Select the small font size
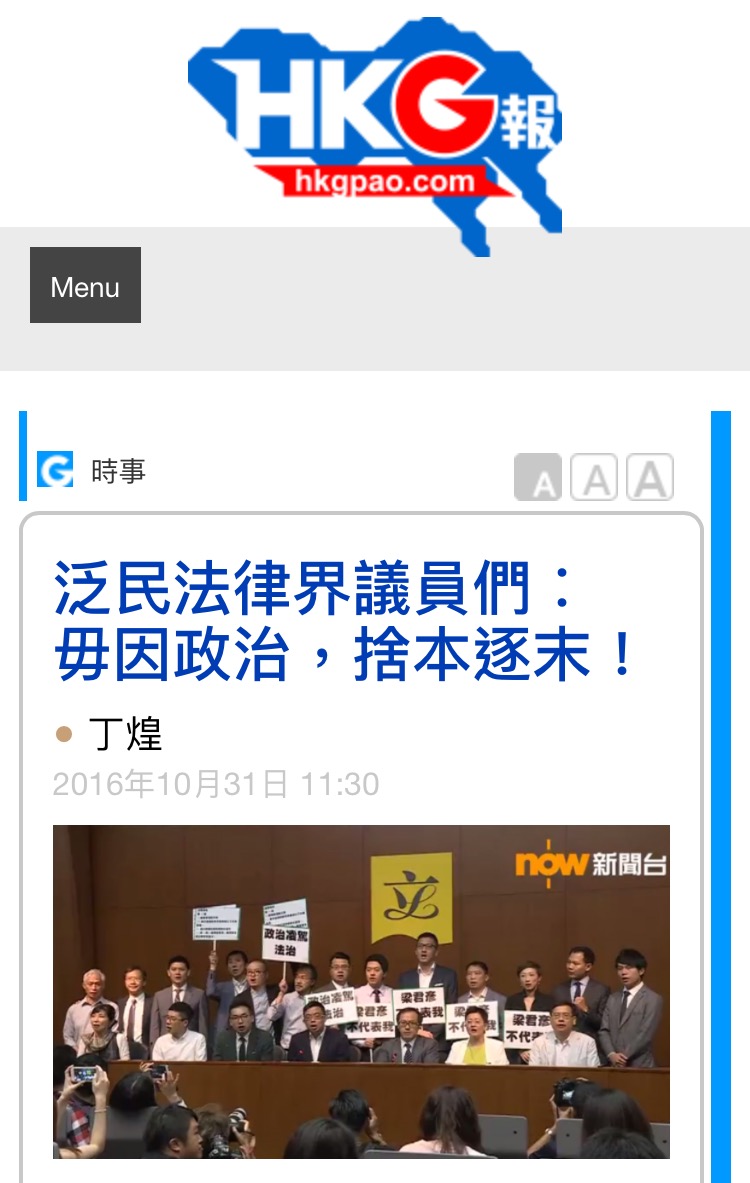 click(538, 477)
